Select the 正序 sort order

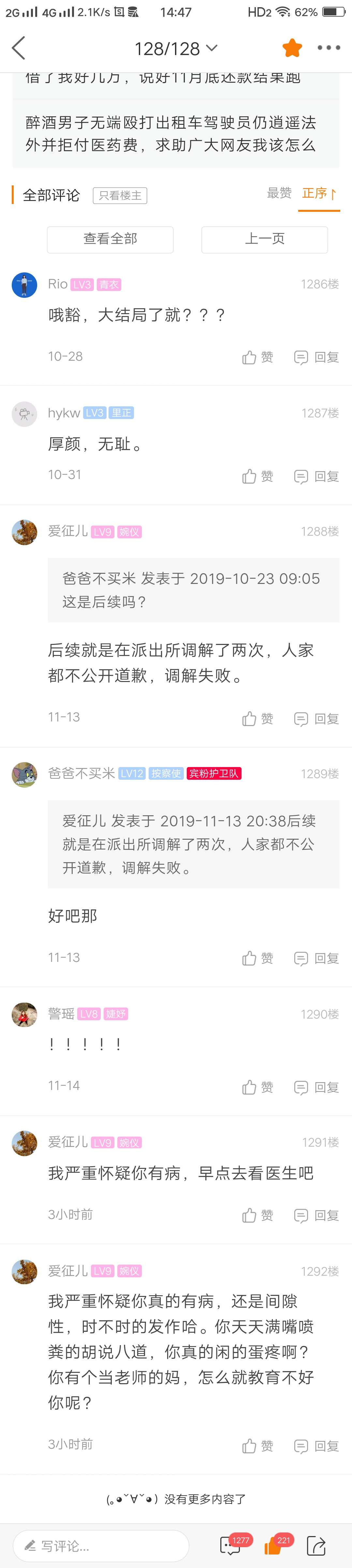pos(318,194)
